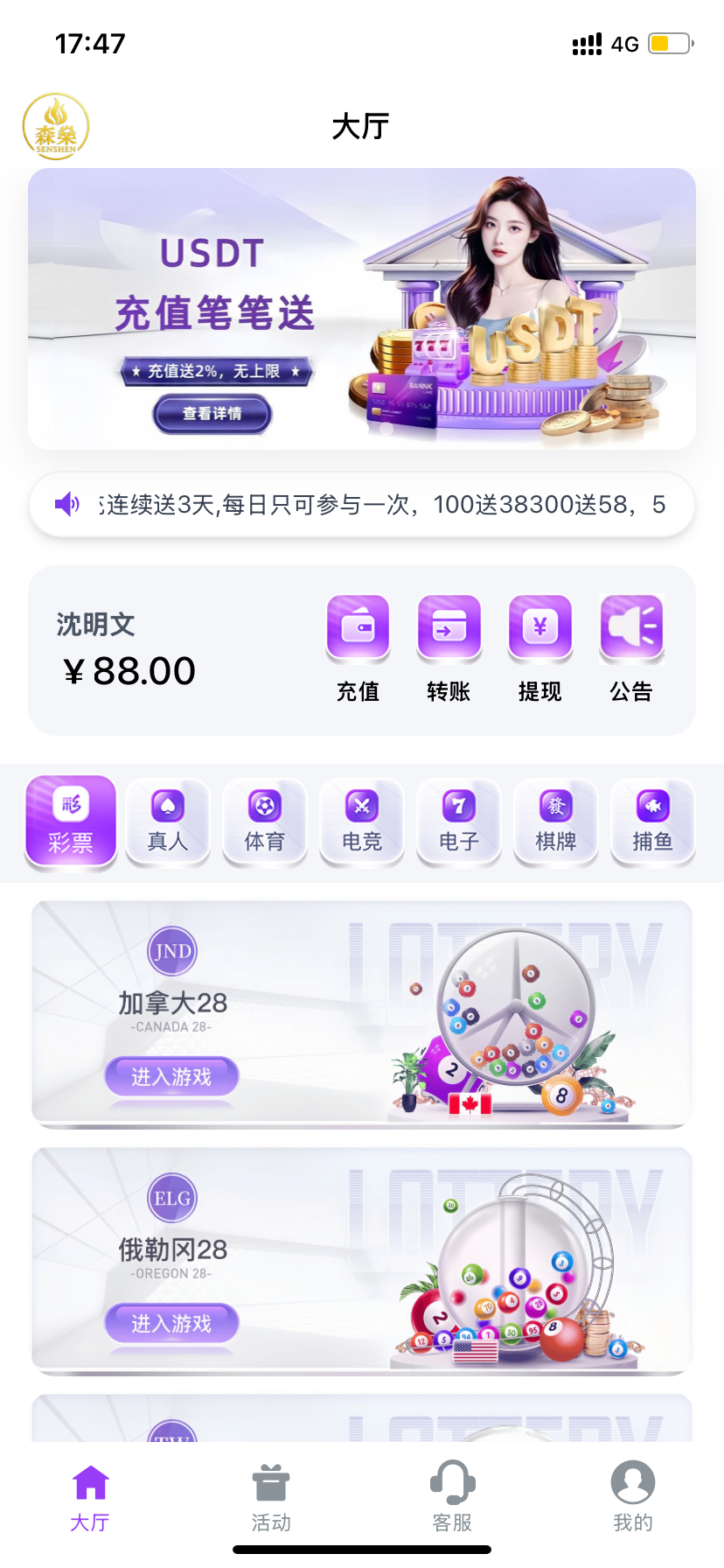Switch to the 体育 category
The width and height of the screenshot is (724, 1568).
point(265,822)
